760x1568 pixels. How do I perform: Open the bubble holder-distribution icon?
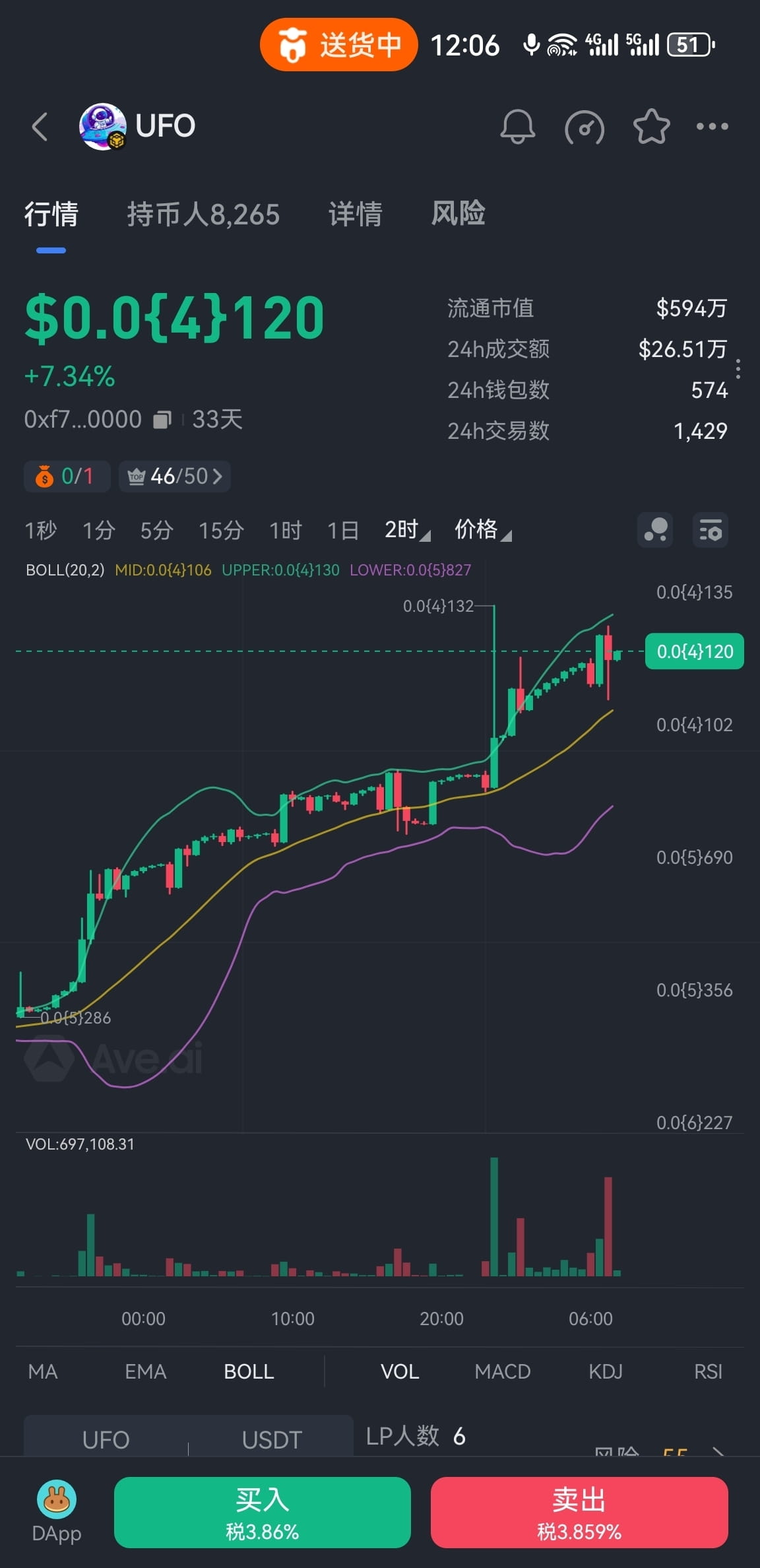coord(654,530)
